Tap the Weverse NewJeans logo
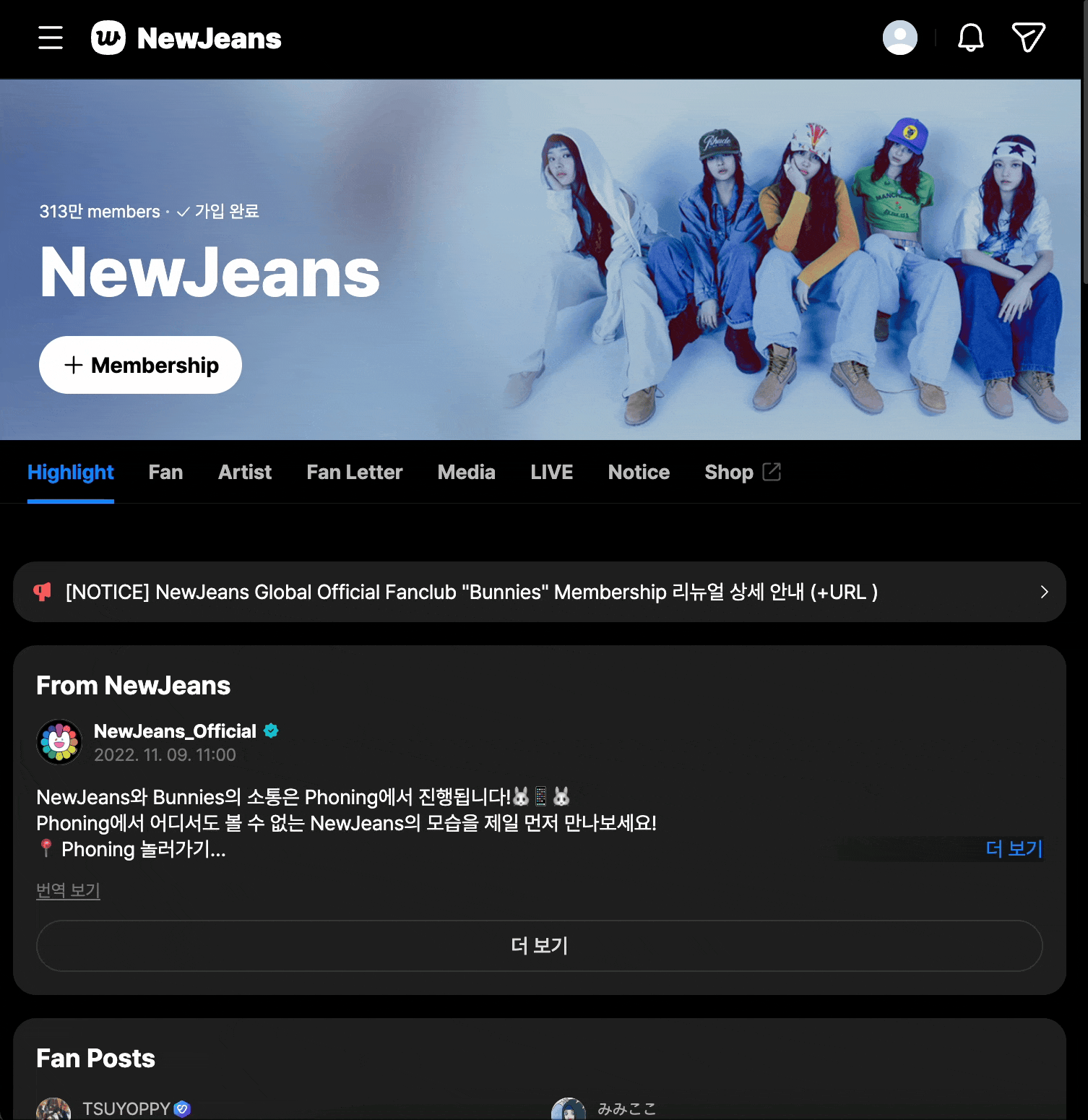The width and height of the screenshot is (1088, 1120). click(186, 38)
